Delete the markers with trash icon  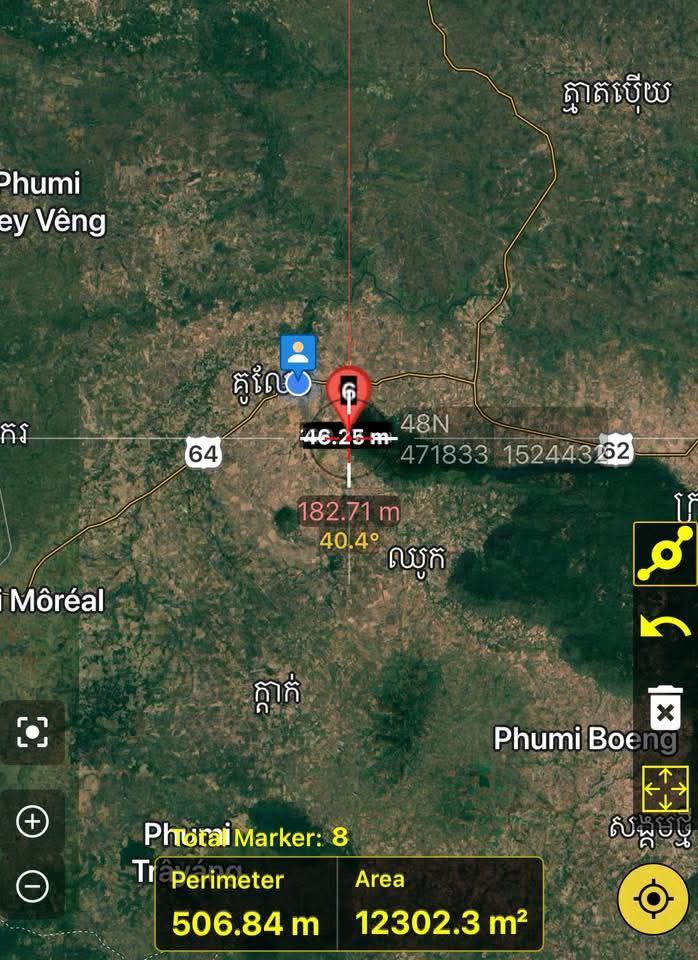pos(665,710)
